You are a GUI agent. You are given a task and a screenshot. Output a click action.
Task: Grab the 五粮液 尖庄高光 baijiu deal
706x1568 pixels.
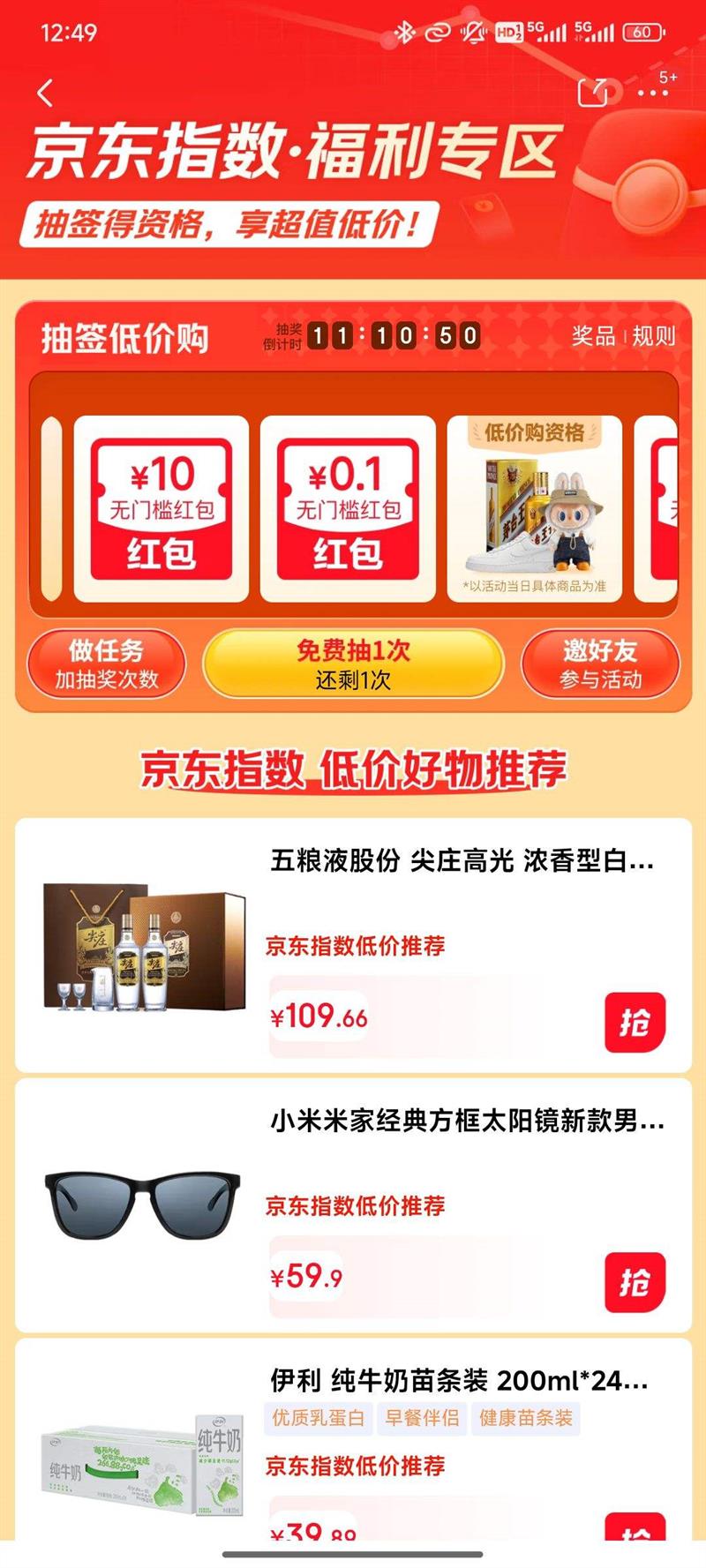pyautogui.click(x=635, y=1023)
